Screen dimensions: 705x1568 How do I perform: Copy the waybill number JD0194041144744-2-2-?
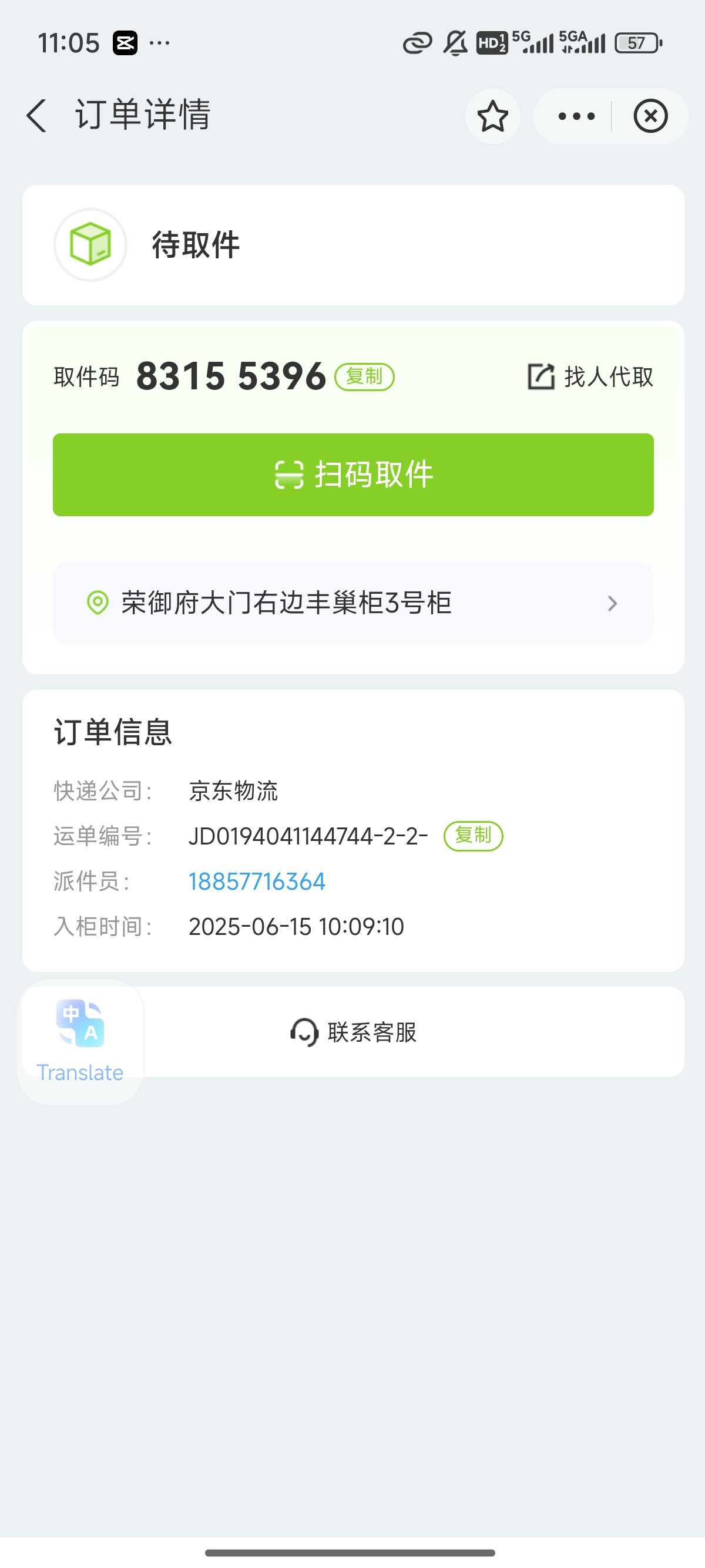[x=473, y=836]
